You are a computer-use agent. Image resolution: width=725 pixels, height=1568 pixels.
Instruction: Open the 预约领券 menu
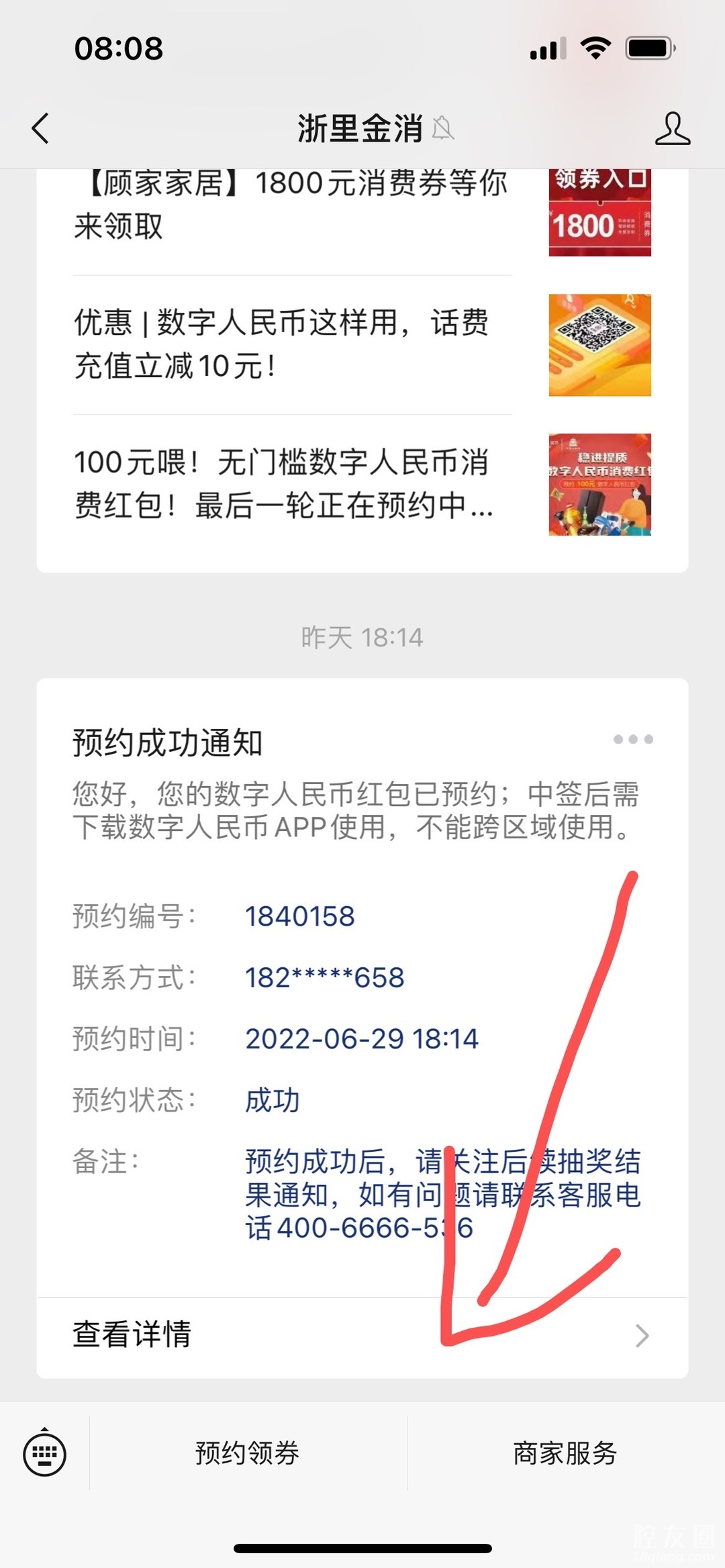[x=248, y=1453]
